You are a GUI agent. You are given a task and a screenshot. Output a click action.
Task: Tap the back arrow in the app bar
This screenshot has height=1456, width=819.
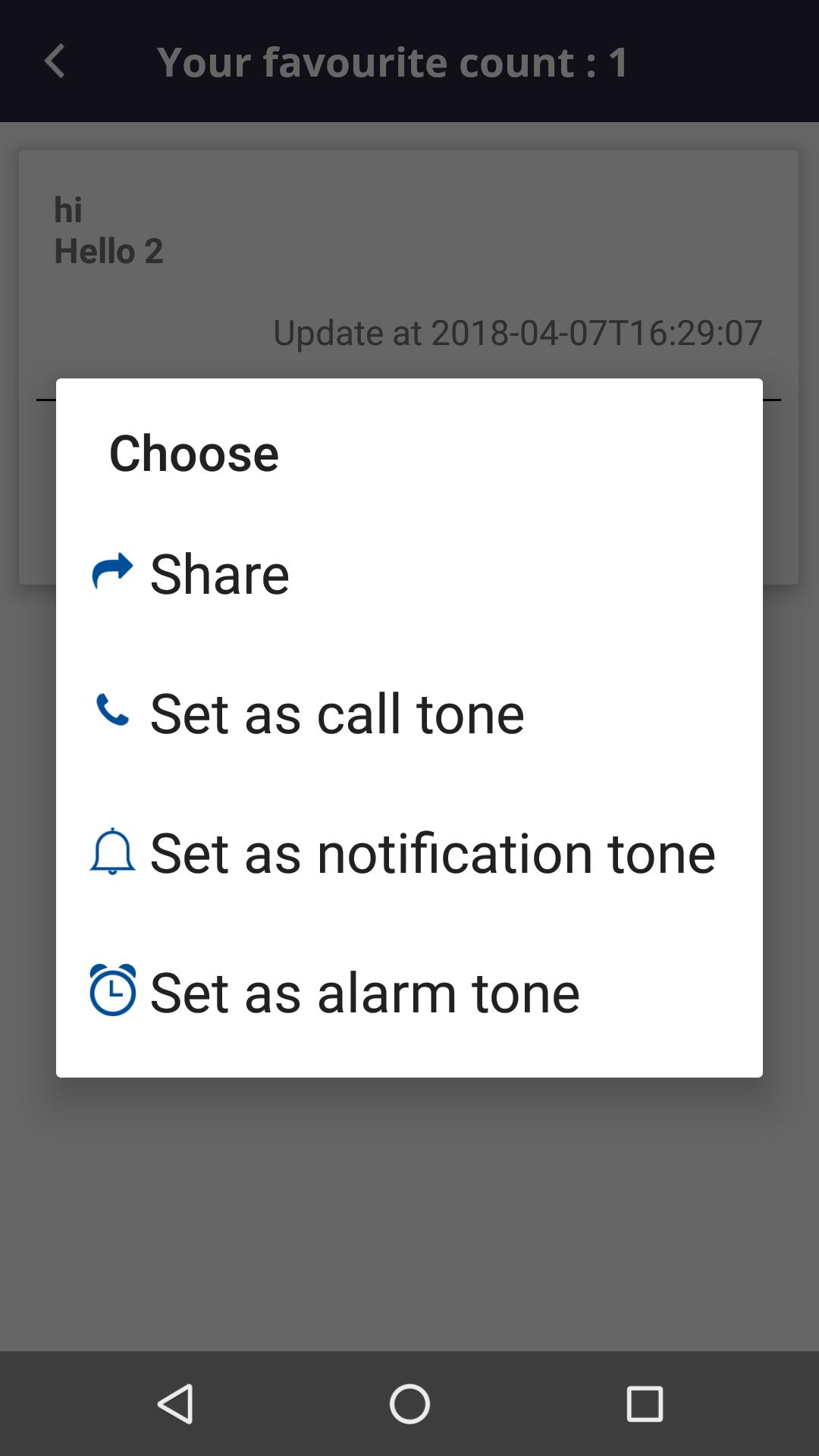[x=55, y=61]
